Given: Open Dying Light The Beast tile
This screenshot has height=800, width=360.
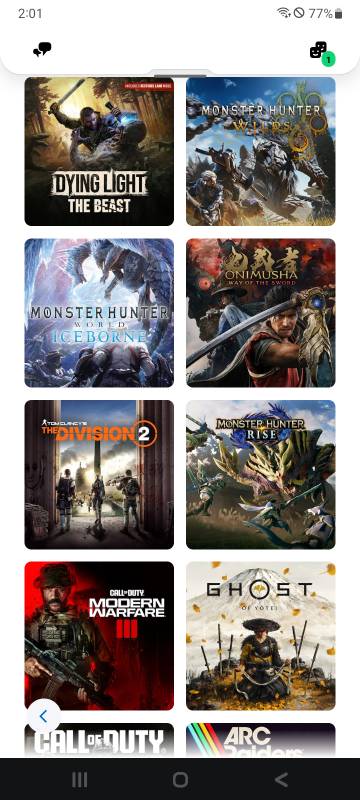Looking at the screenshot, I should click(99, 152).
